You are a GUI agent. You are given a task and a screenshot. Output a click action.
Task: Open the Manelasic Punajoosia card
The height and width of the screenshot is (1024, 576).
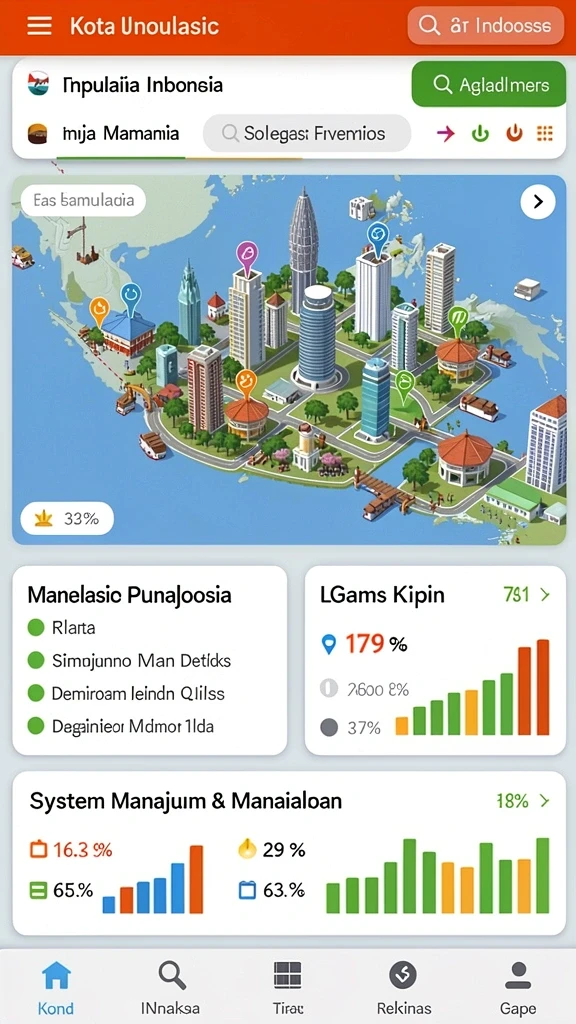tap(150, 660)
